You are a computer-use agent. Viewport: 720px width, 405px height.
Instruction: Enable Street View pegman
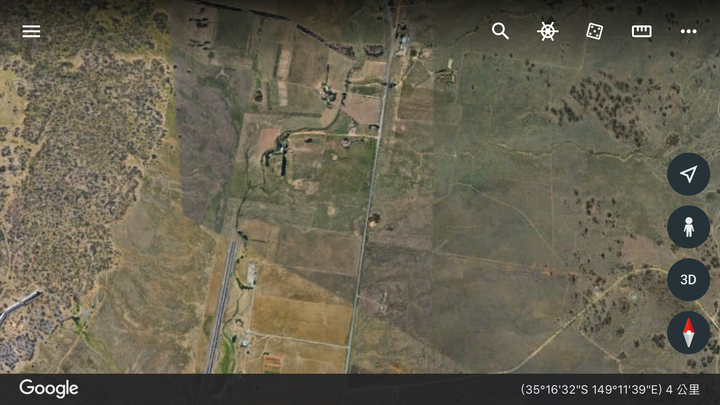point(688,227)
